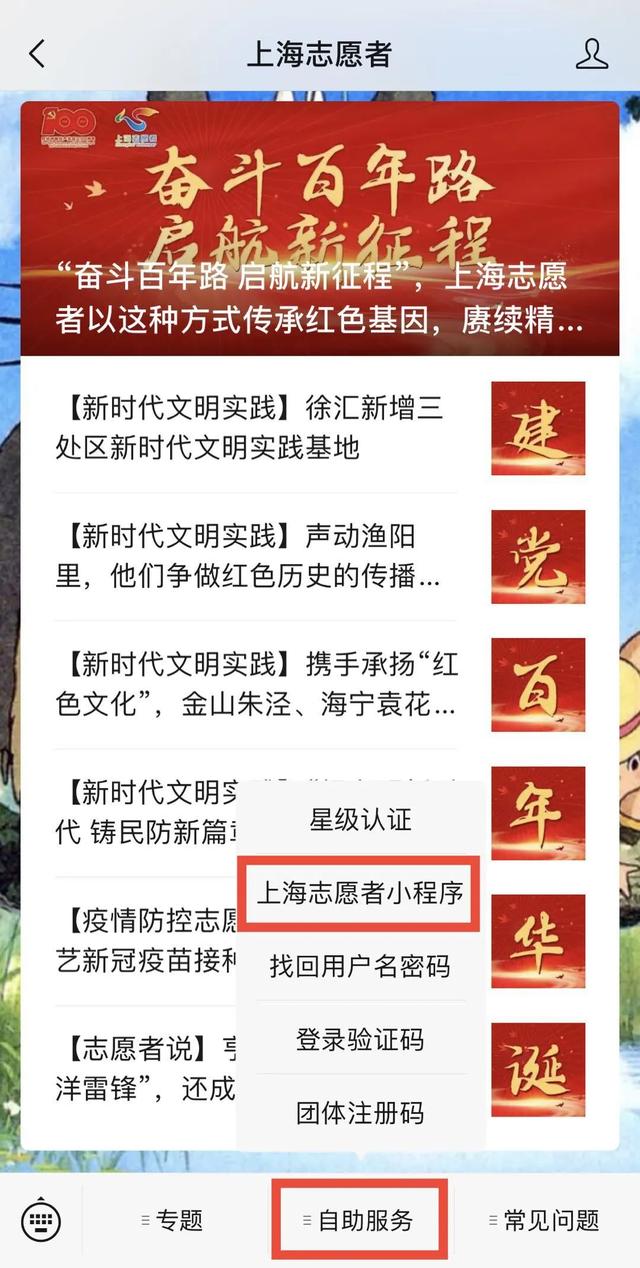Switch to keyboard input mode
The image size is (640, 1268).
point(41,1220)
